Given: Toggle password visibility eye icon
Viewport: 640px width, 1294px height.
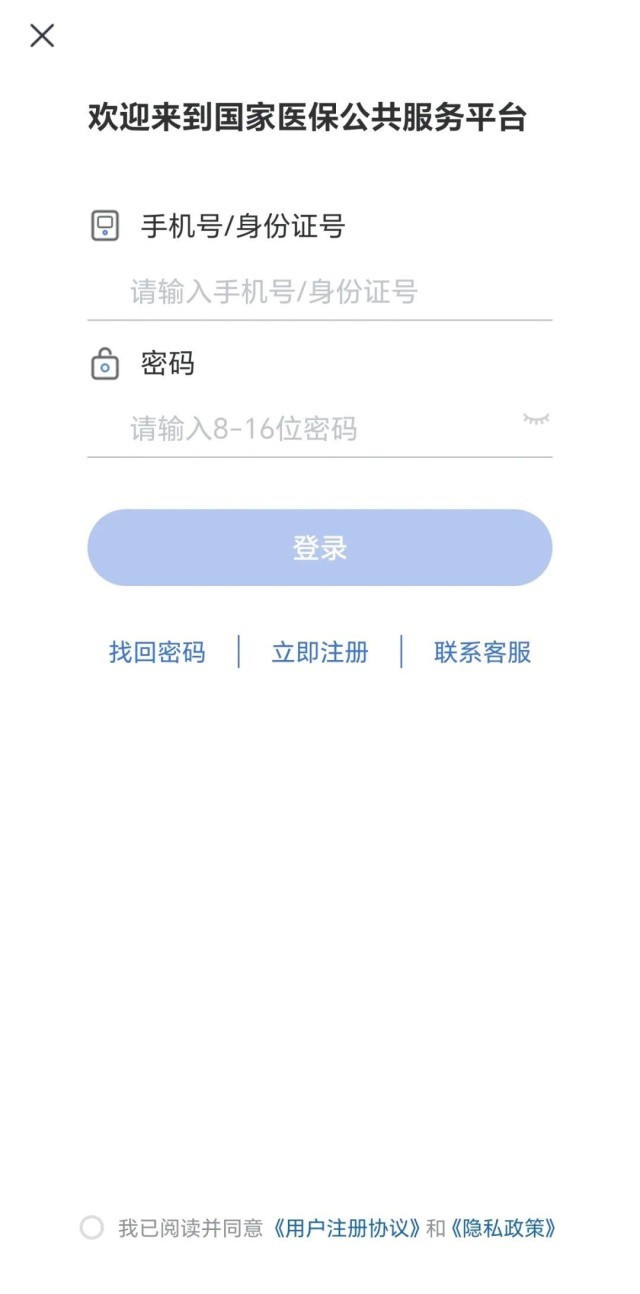Looking at the screenshot, I should click(536, 419).
